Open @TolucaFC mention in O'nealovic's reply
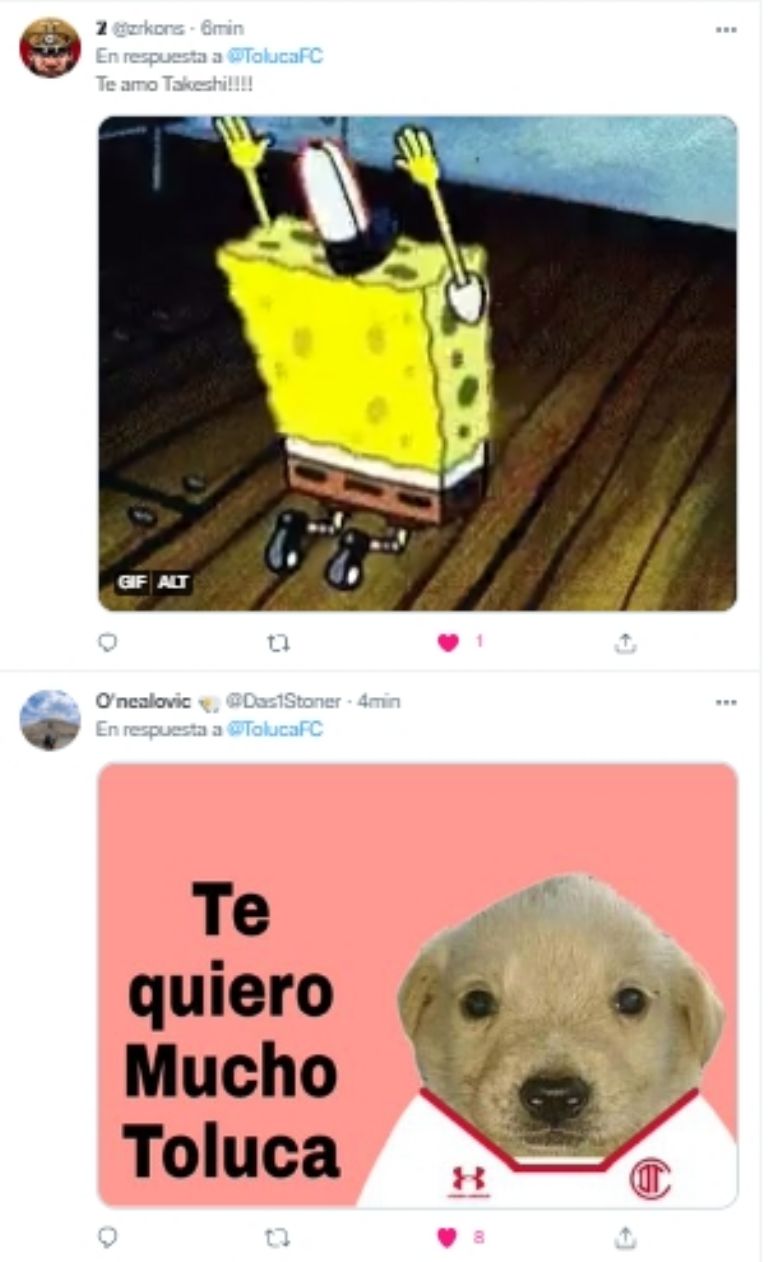 coord(274,729)
